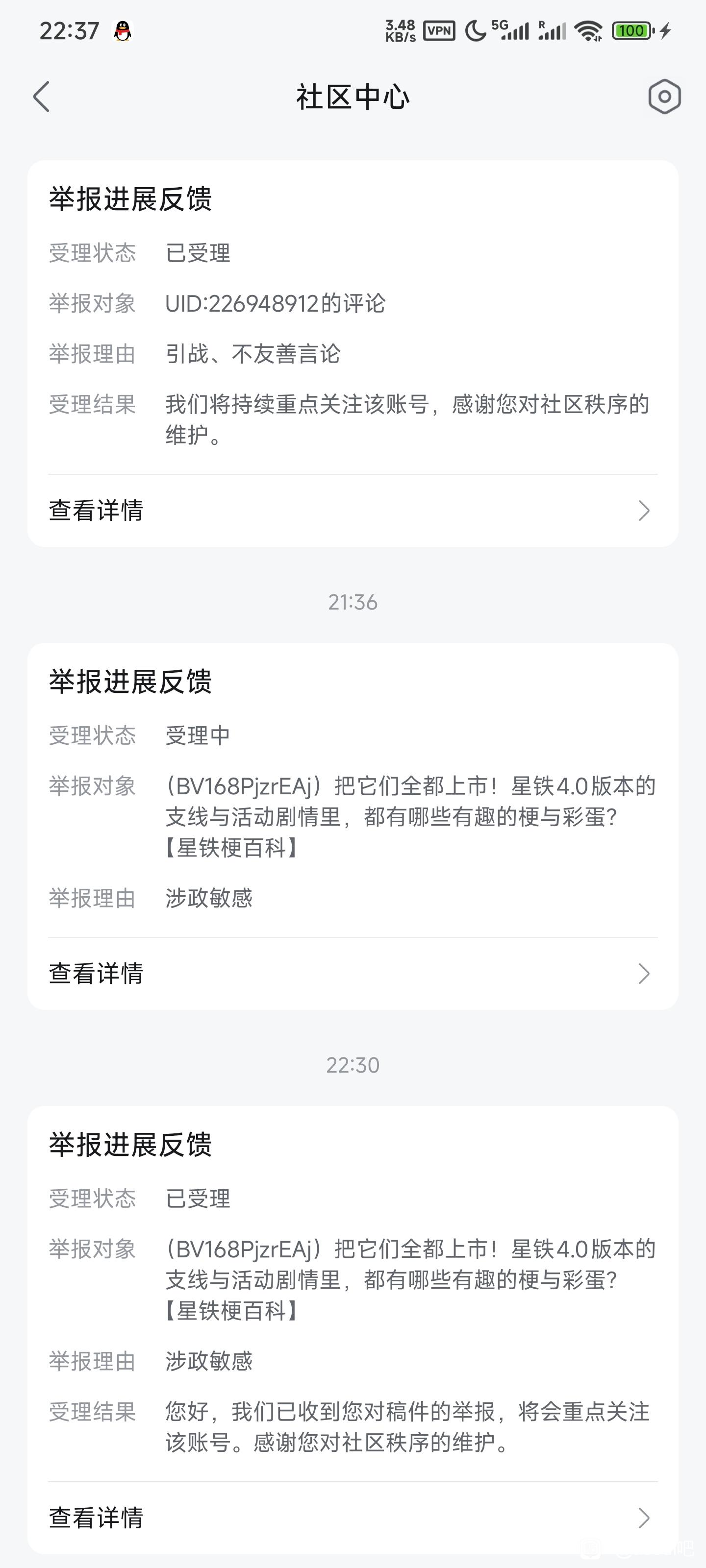Open 查看详情 for the UID:226948912 comment report
The width and height of the screenshot is (706, 1568).
coord(352,510)
